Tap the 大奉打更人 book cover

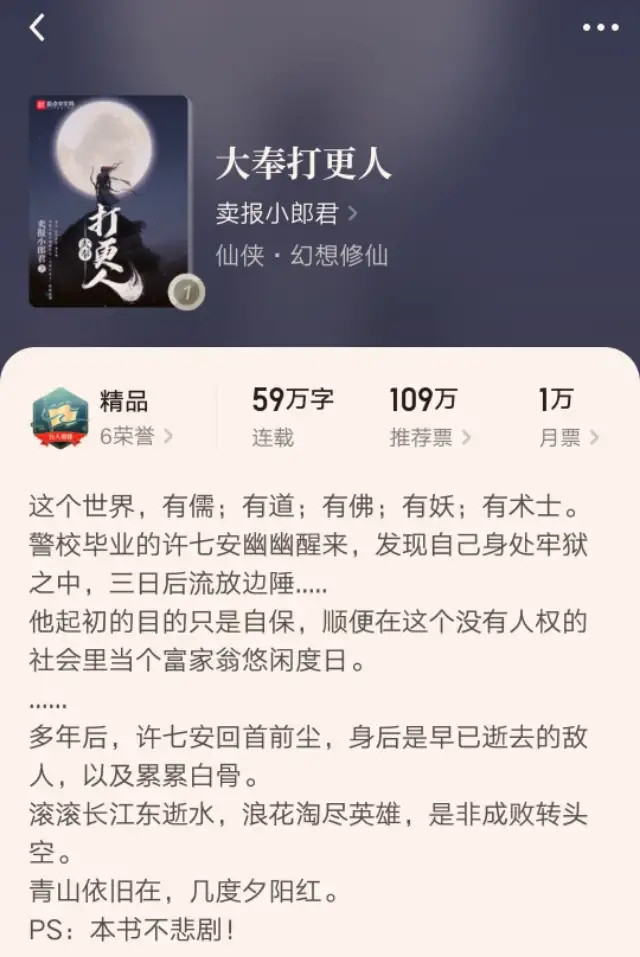[x=109, y=201]
